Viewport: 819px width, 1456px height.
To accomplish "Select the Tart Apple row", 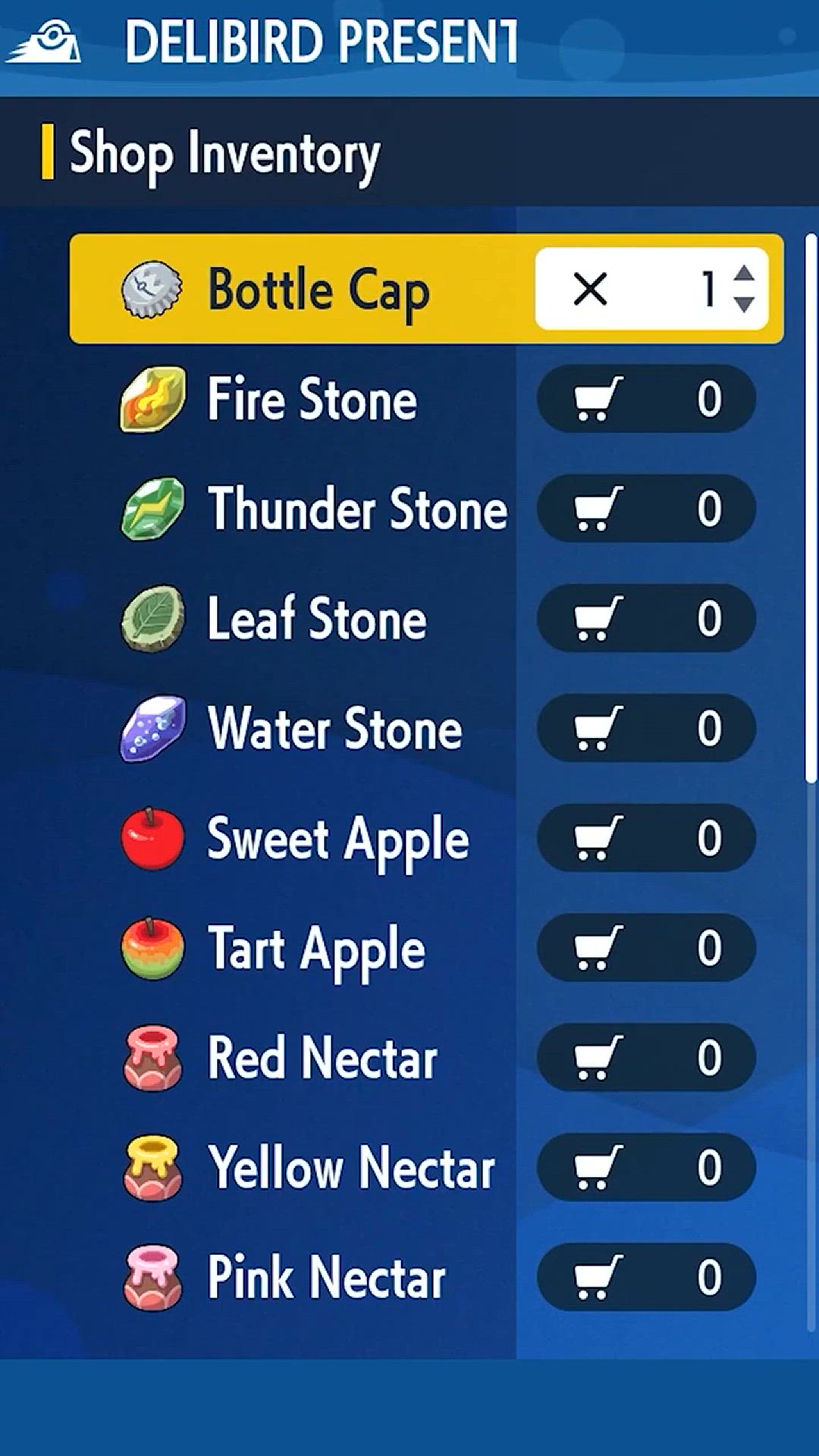I will pos(426,948).
